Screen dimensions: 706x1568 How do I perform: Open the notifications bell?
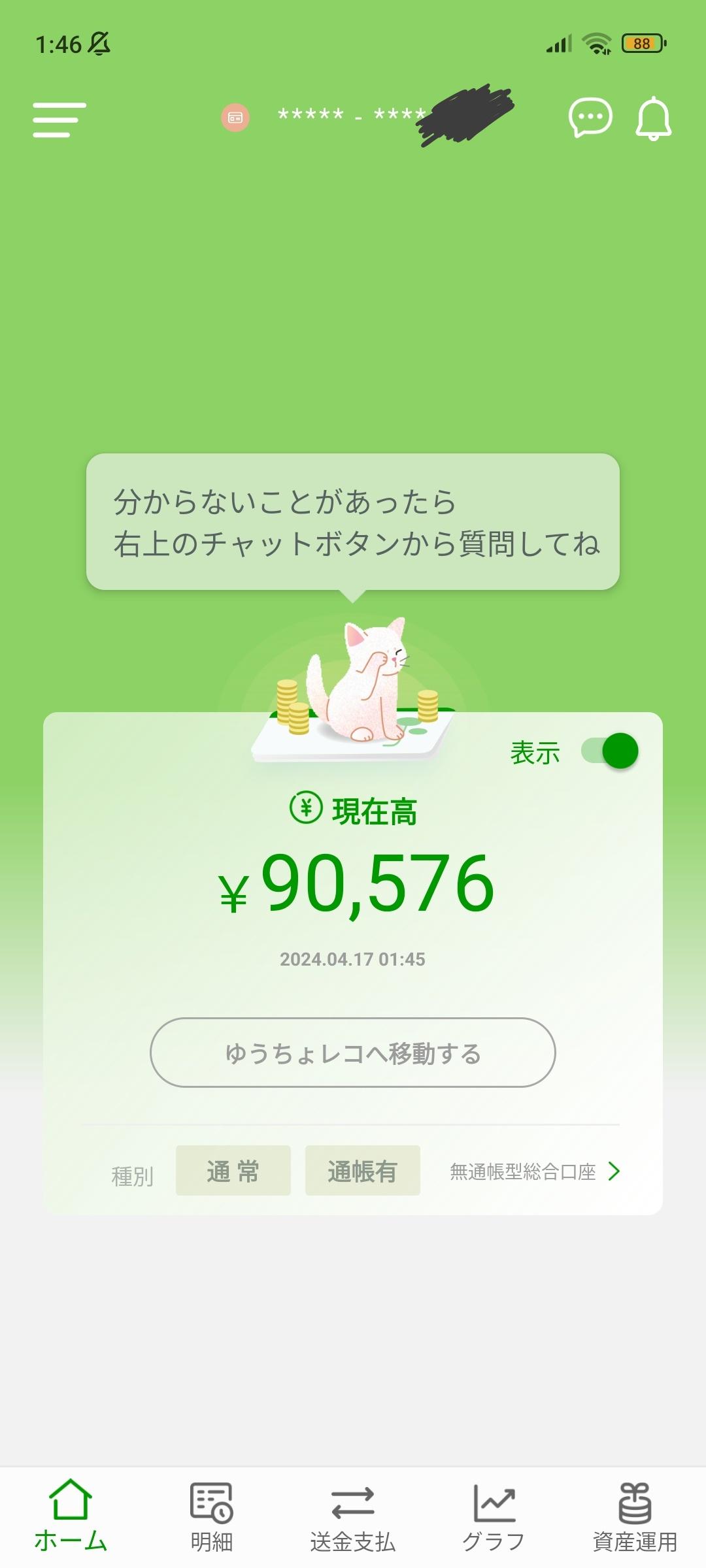click(654, 119)
